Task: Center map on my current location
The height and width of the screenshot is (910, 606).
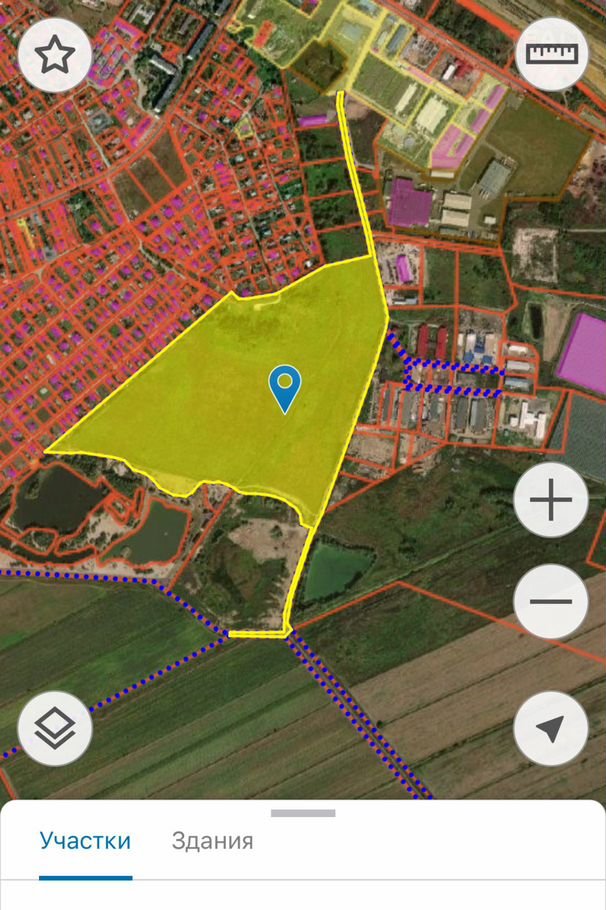Action: [x=551, y=729]
